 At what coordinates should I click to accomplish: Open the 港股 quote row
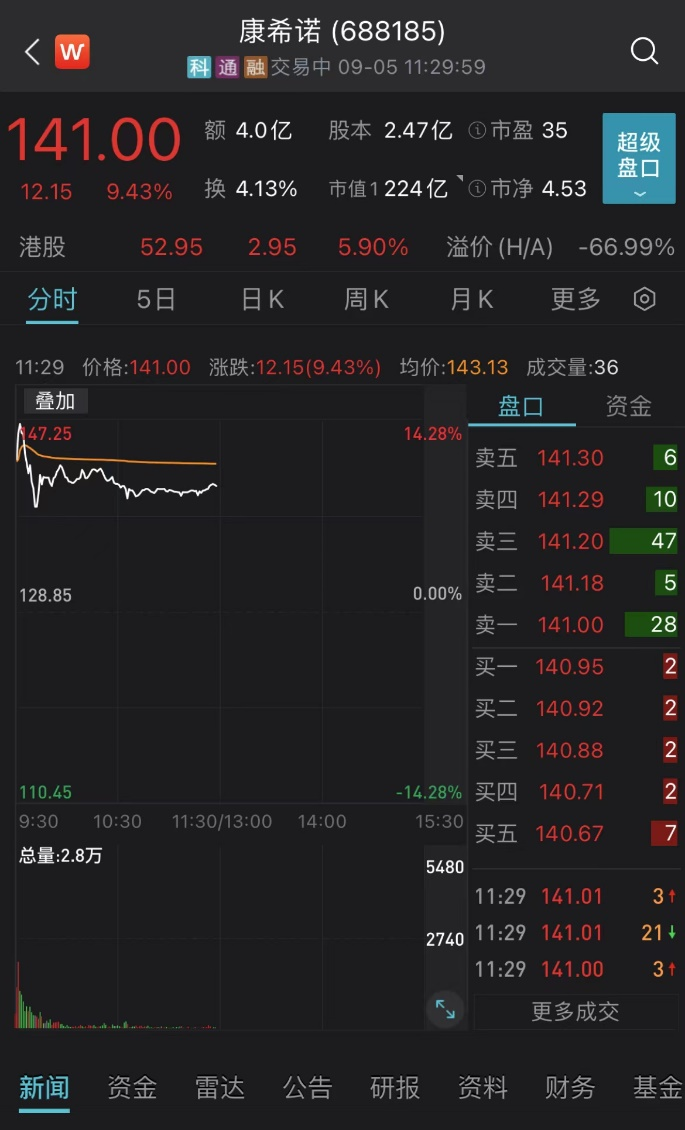pyautogui.click(x=342, y=247)
